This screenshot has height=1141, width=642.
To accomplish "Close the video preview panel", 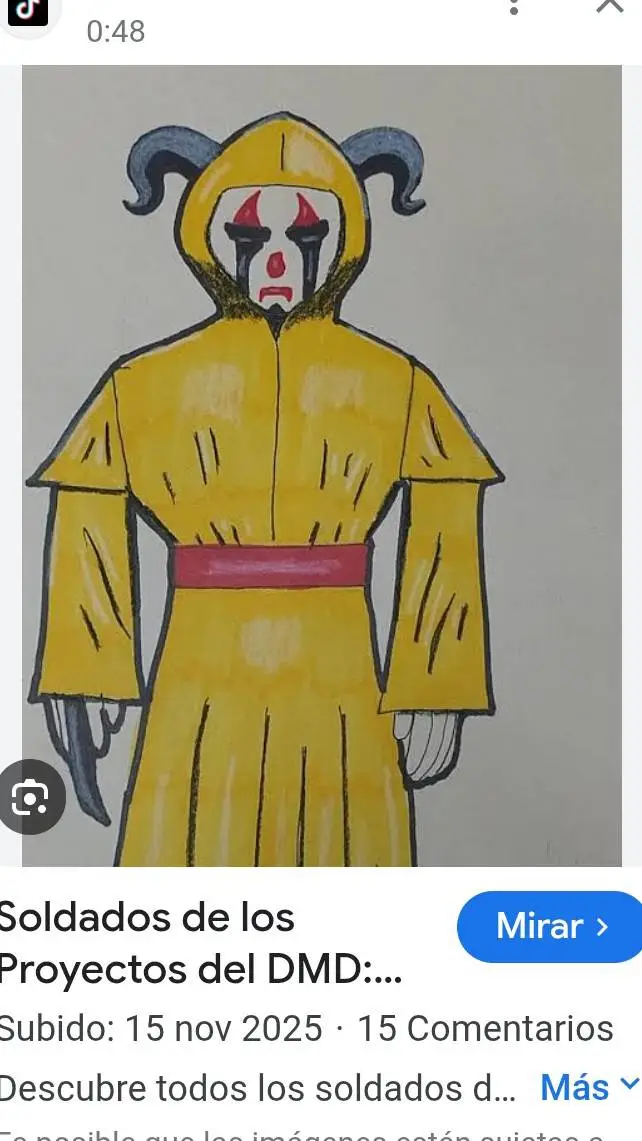I will click(610, 5).
